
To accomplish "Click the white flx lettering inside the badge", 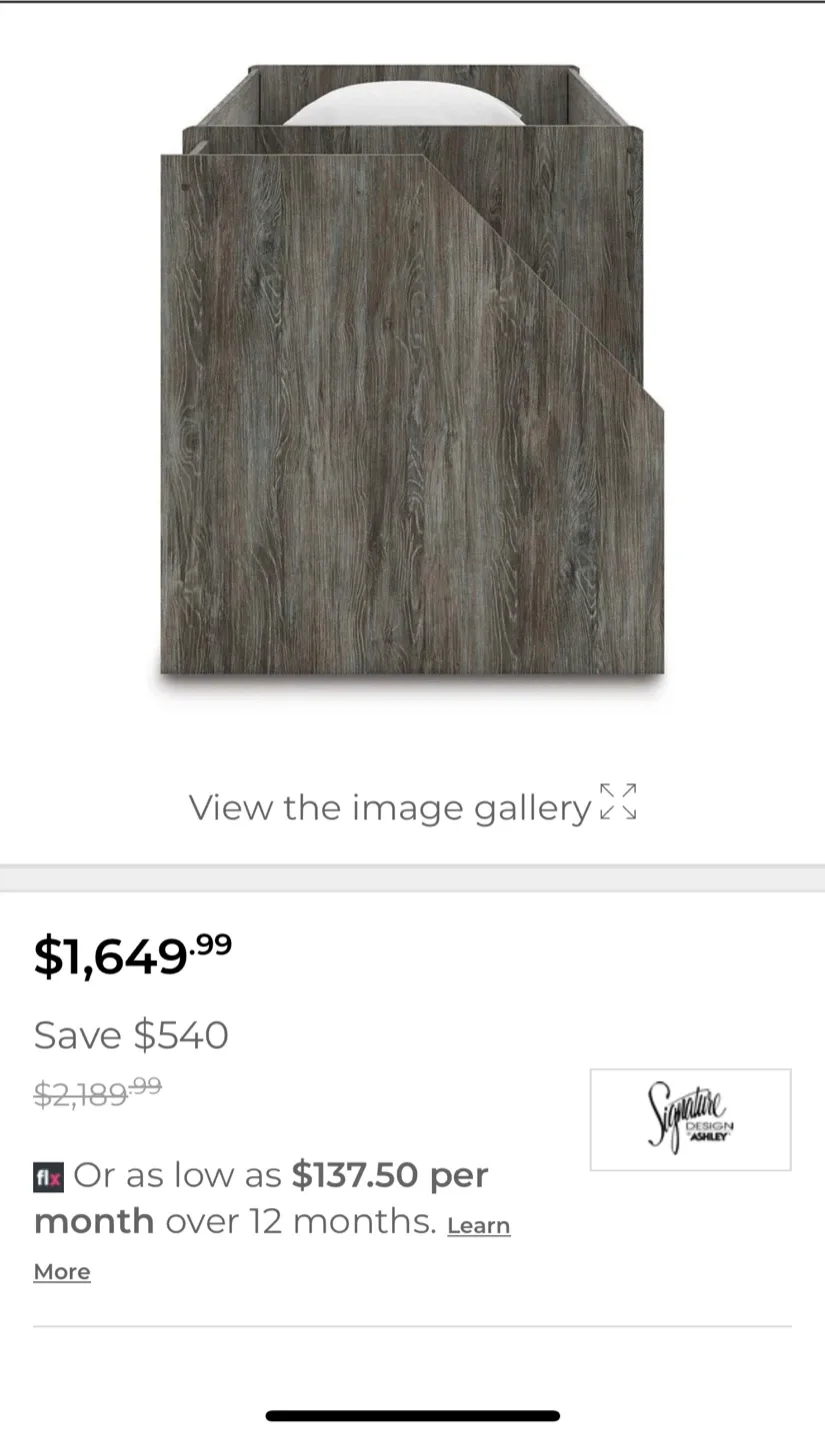I will click(44, 1175).
